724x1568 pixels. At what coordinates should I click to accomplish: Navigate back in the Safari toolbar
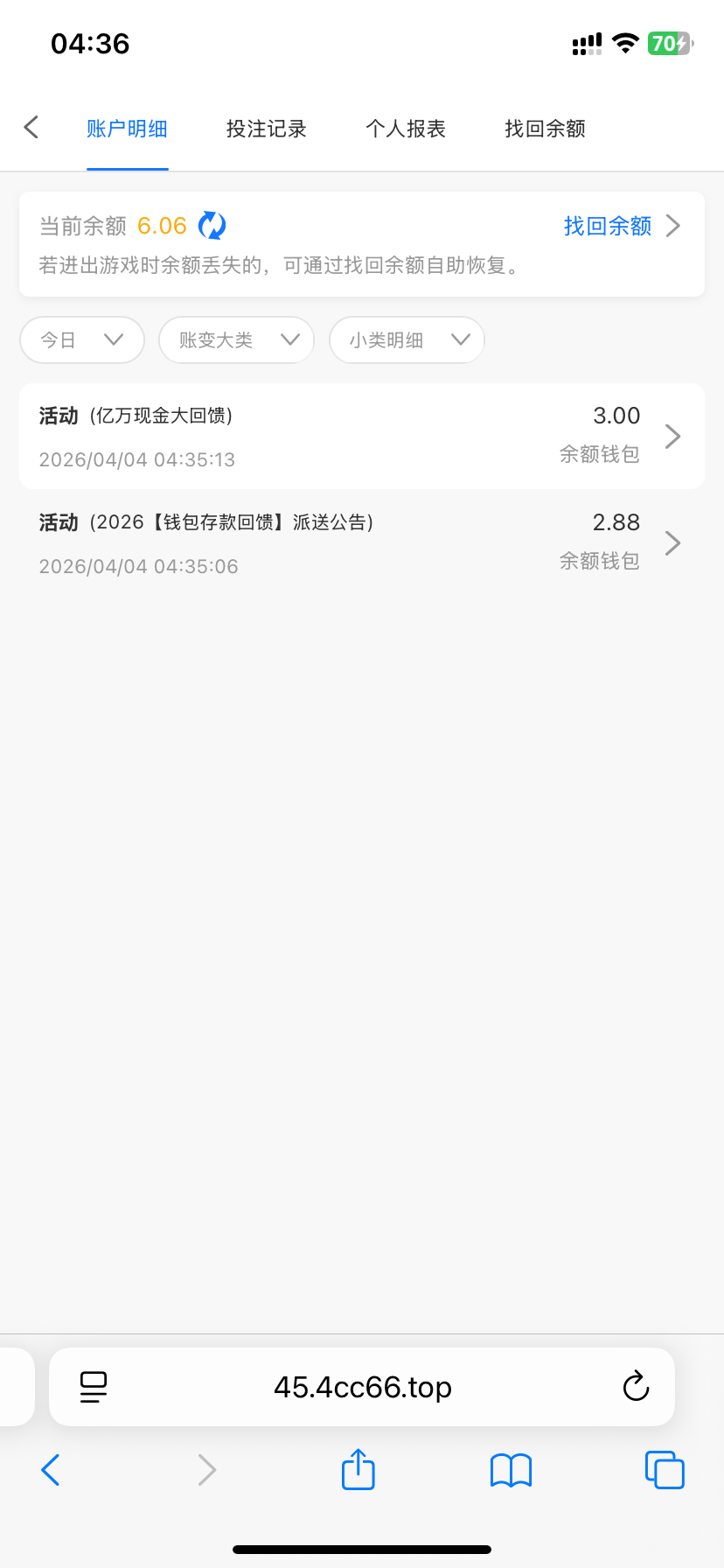51,1470
